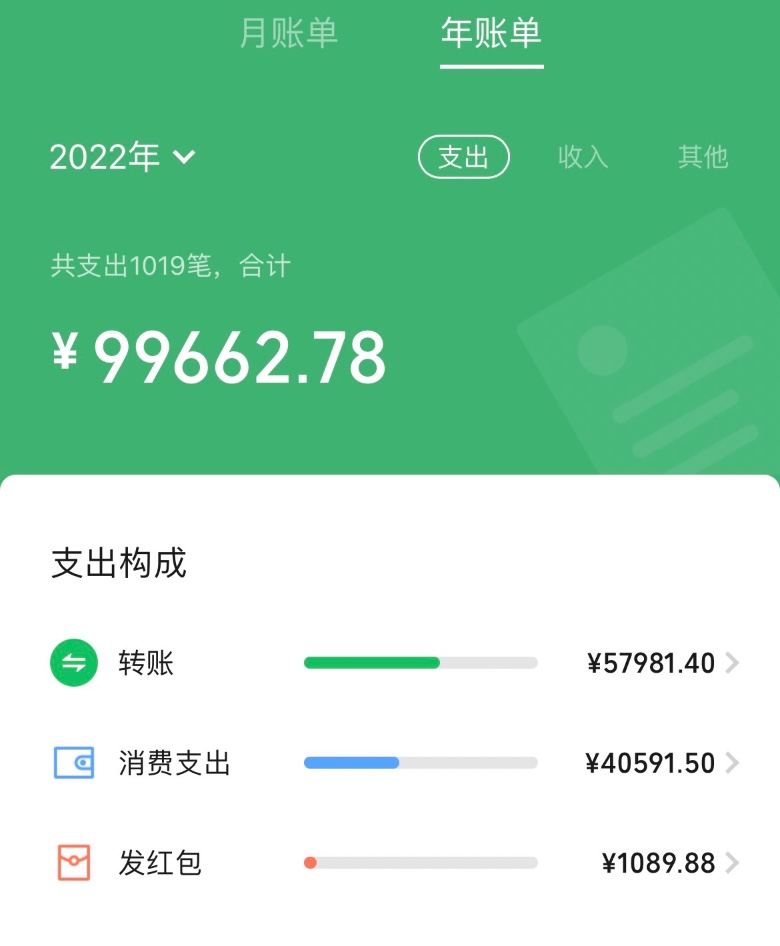
Task: Open the 2022年 year dropdown
Action: coord(122,157)
